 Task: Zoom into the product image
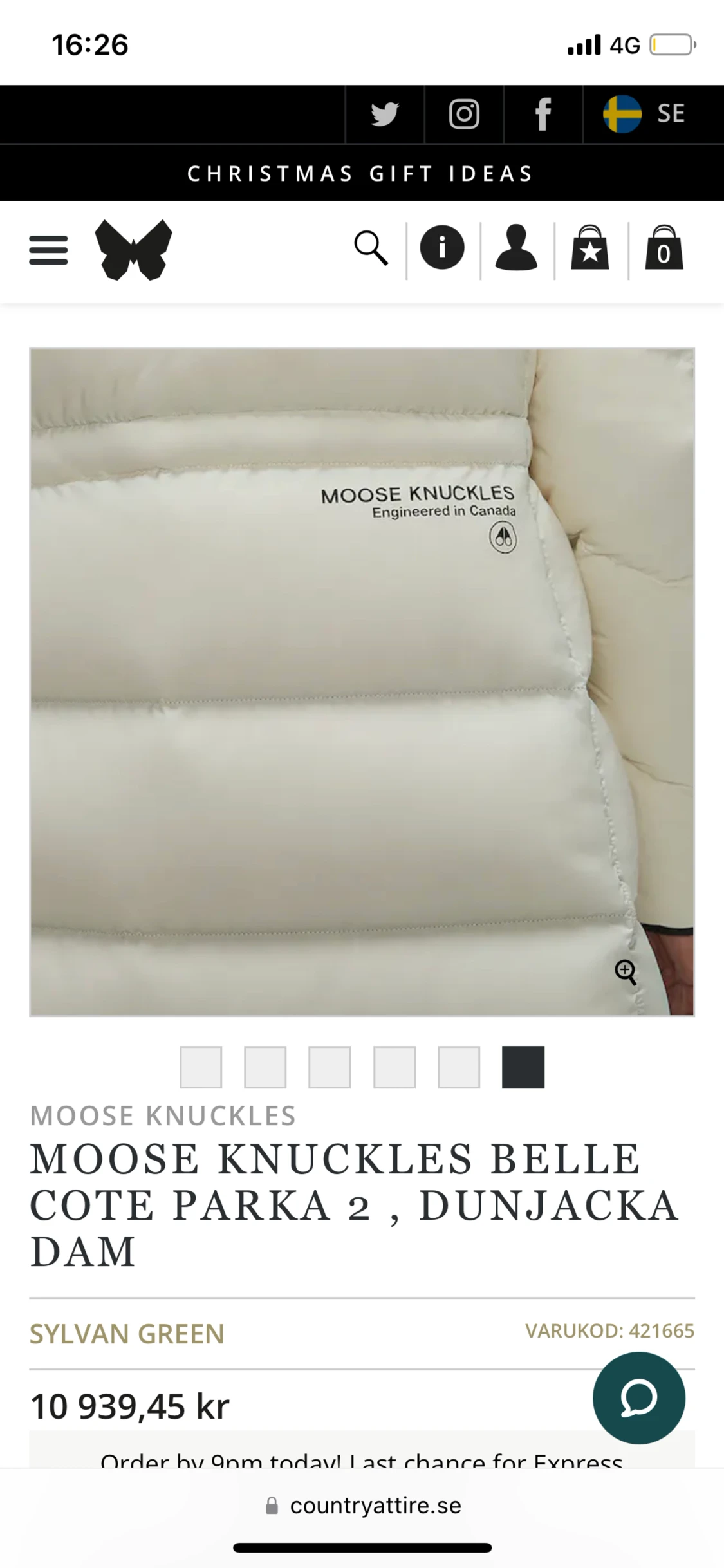(626, 972)
